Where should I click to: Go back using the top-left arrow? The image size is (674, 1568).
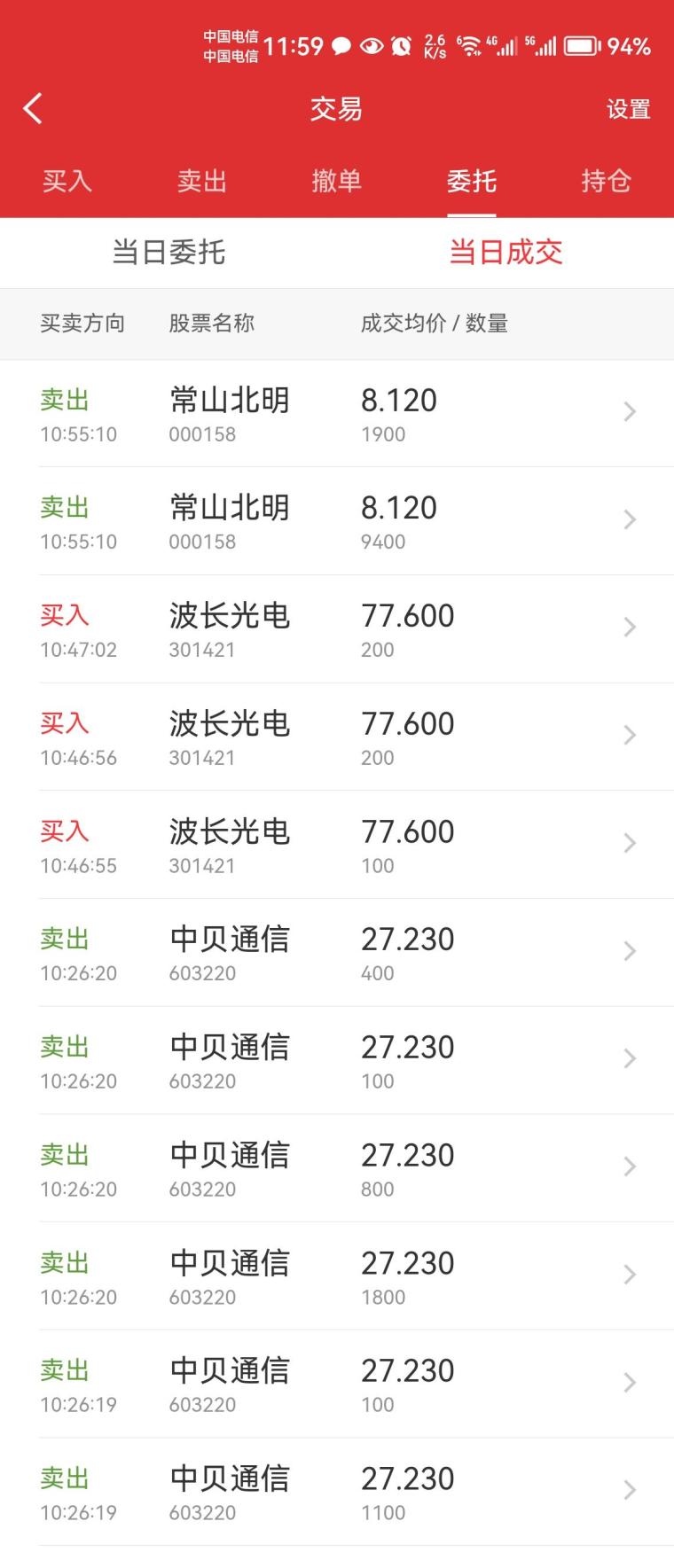click(x=34, y=109)
